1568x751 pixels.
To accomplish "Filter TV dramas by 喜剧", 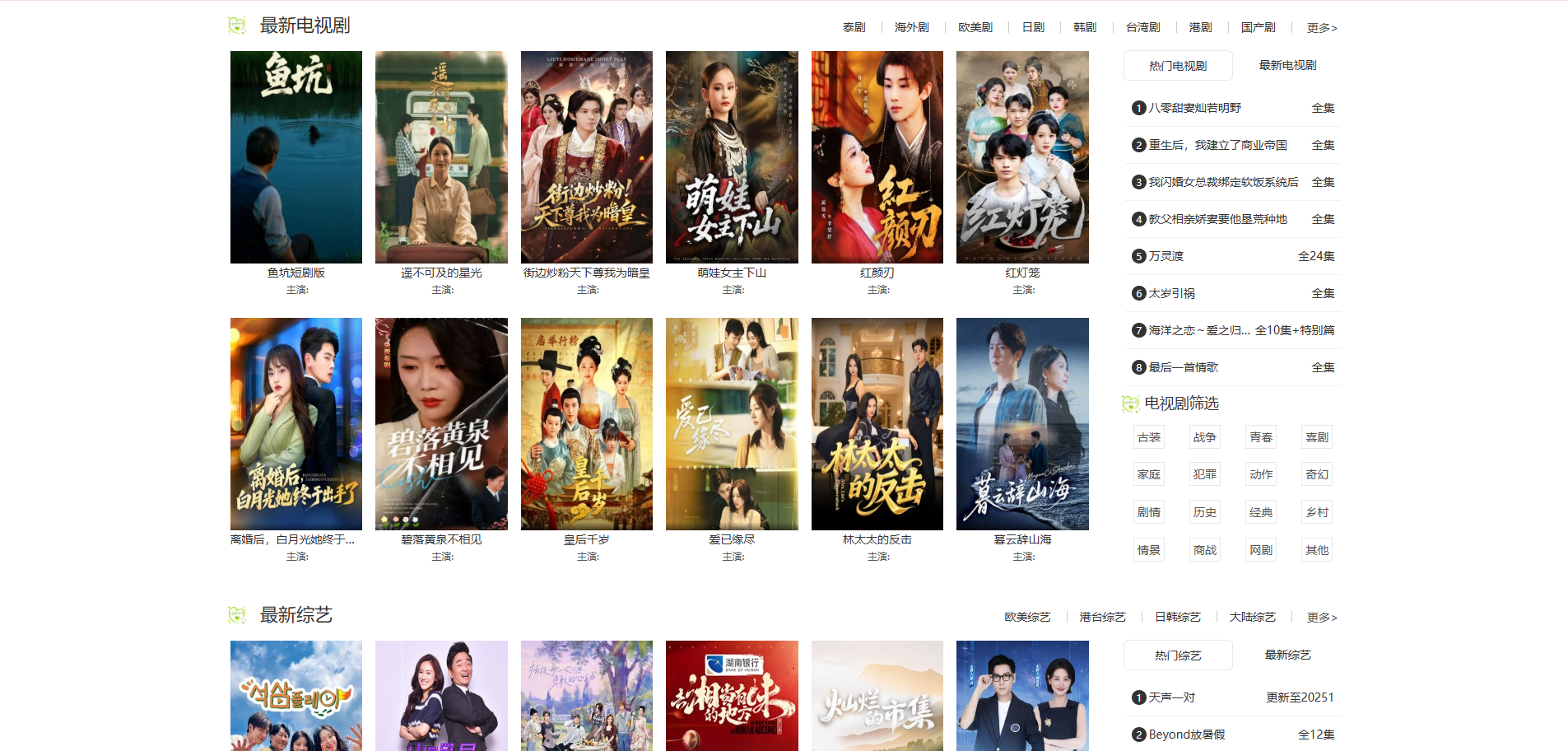I will (1317, 437).
